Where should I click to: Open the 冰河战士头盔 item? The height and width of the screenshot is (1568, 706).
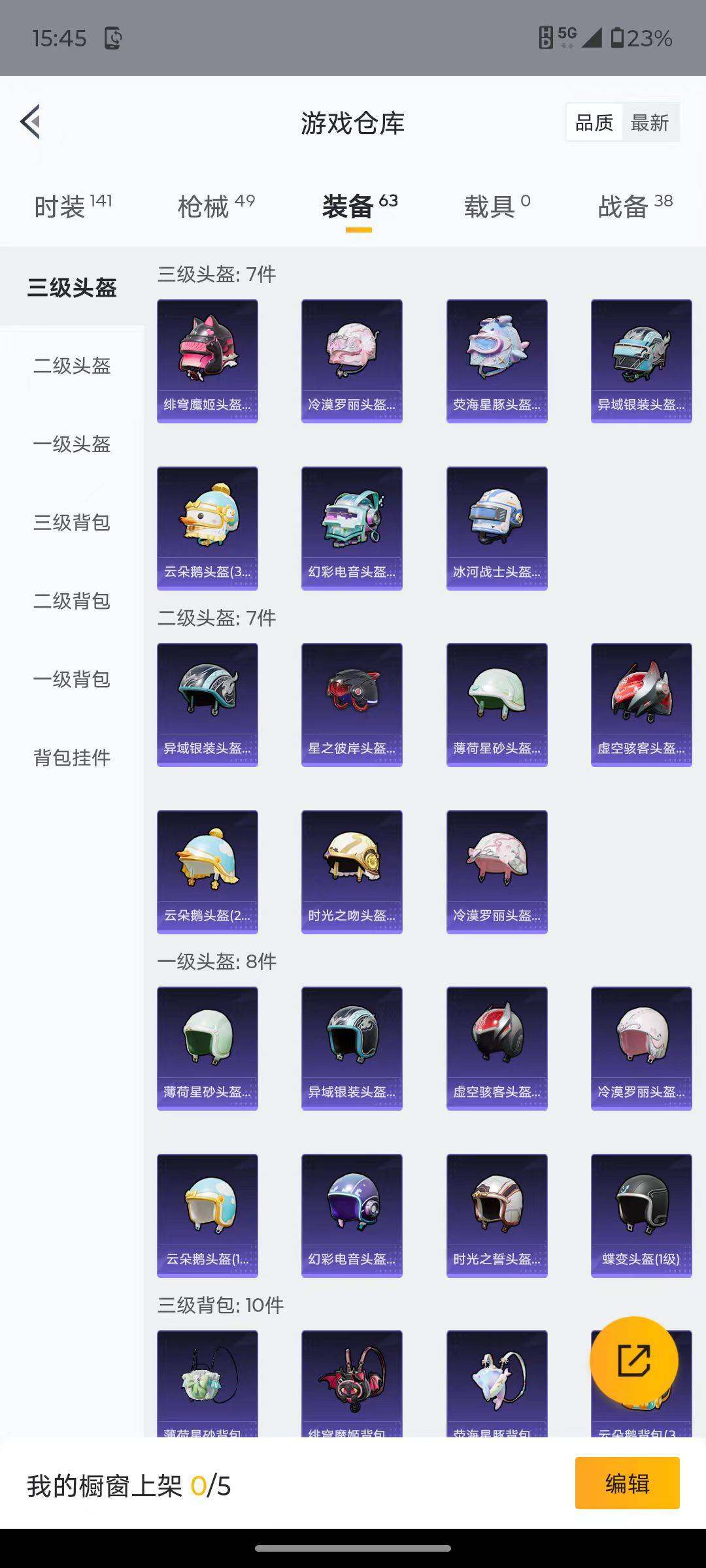point(497,528)
